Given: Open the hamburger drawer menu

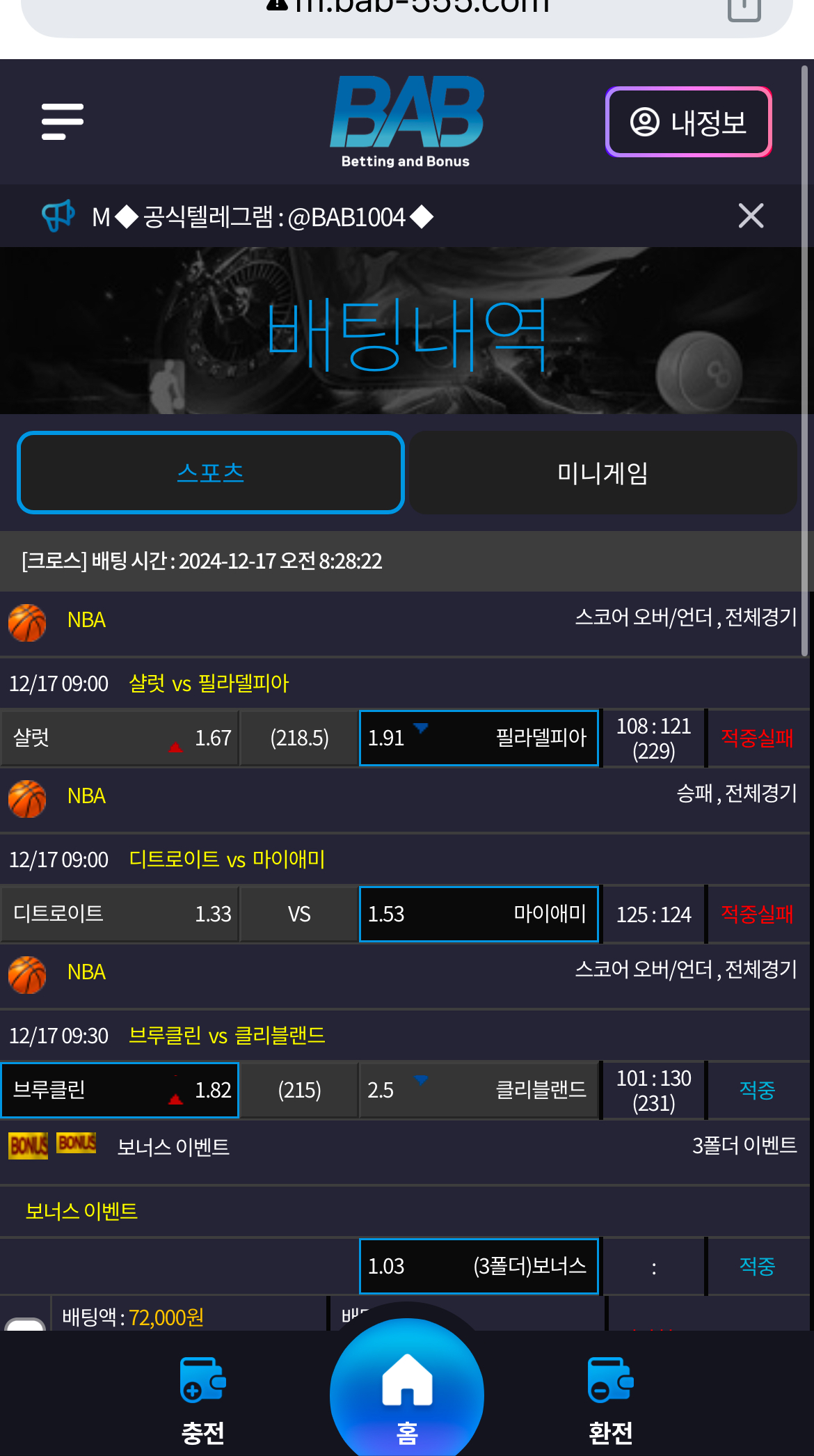Looking at the screenshot, I should click(63, 122).
